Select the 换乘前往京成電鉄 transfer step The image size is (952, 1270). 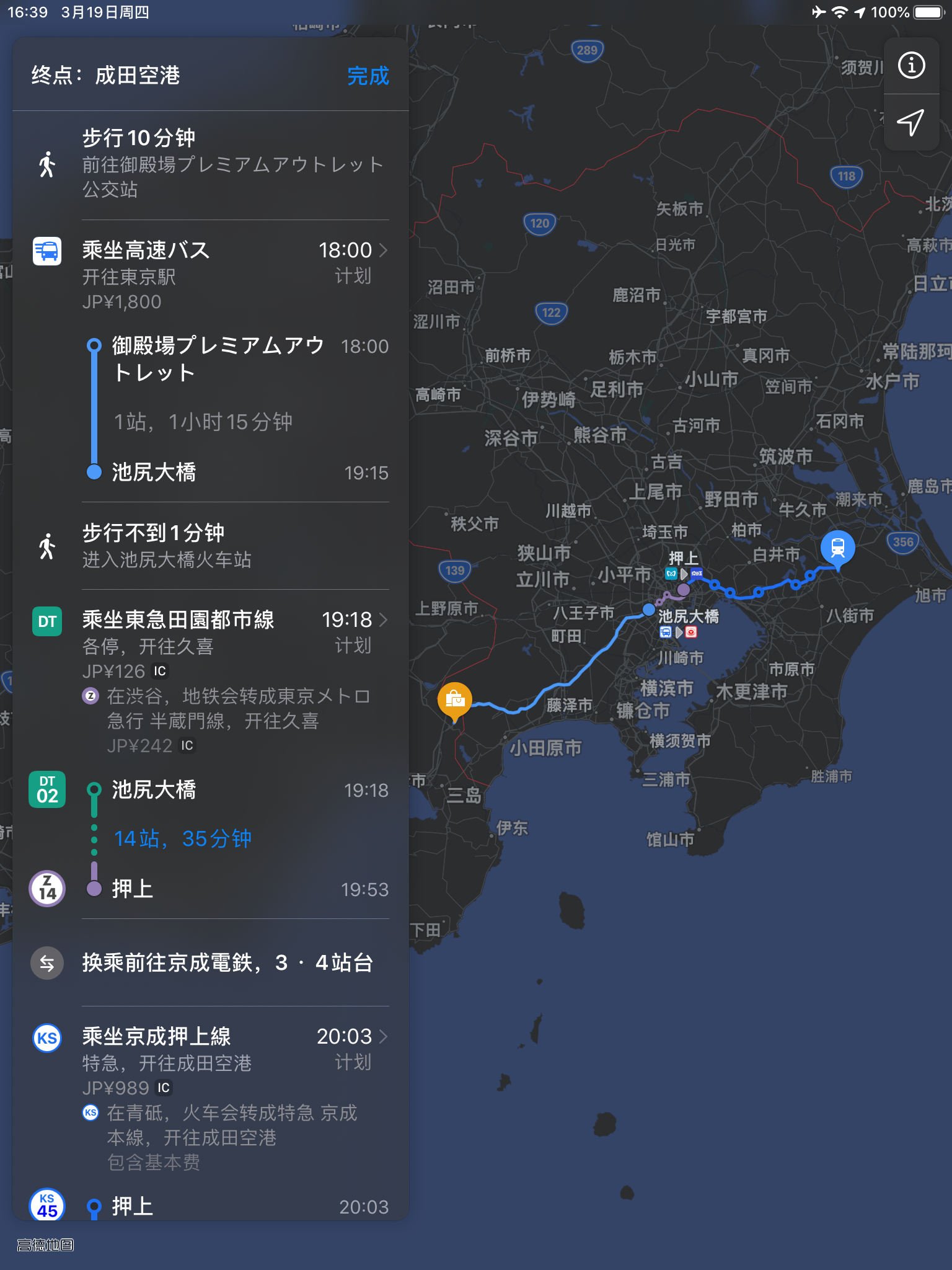pyautogui.click(x=211, y=962)
